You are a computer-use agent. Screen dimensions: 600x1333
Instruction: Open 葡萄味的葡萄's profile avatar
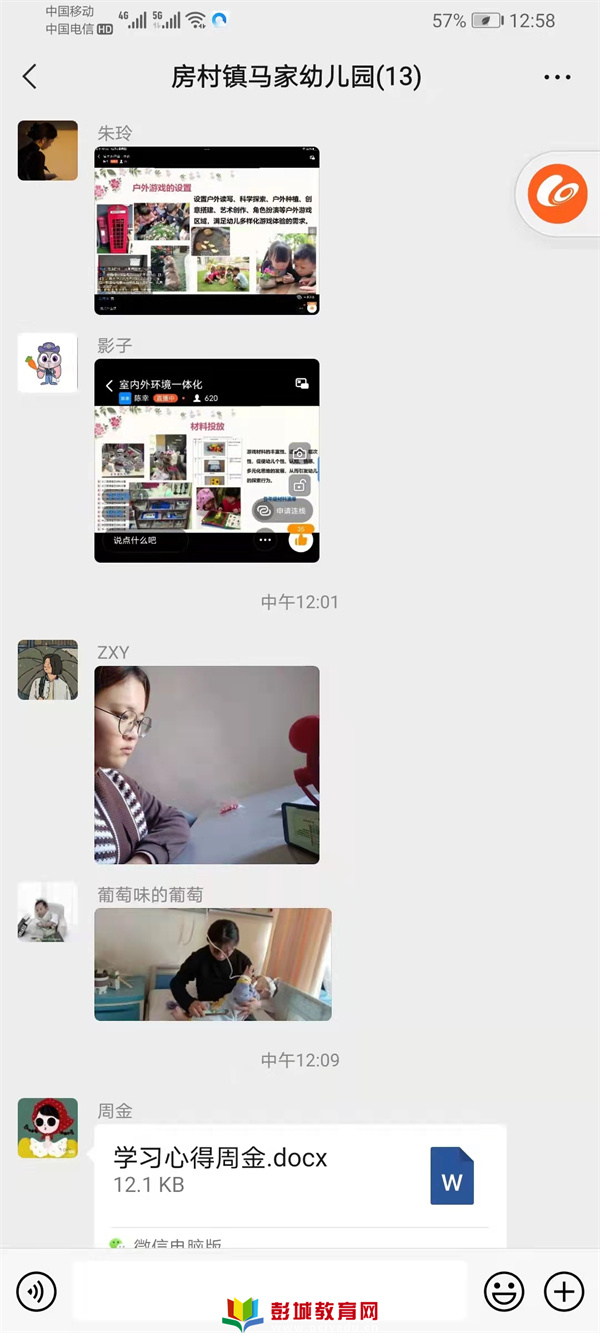(47, 911)
